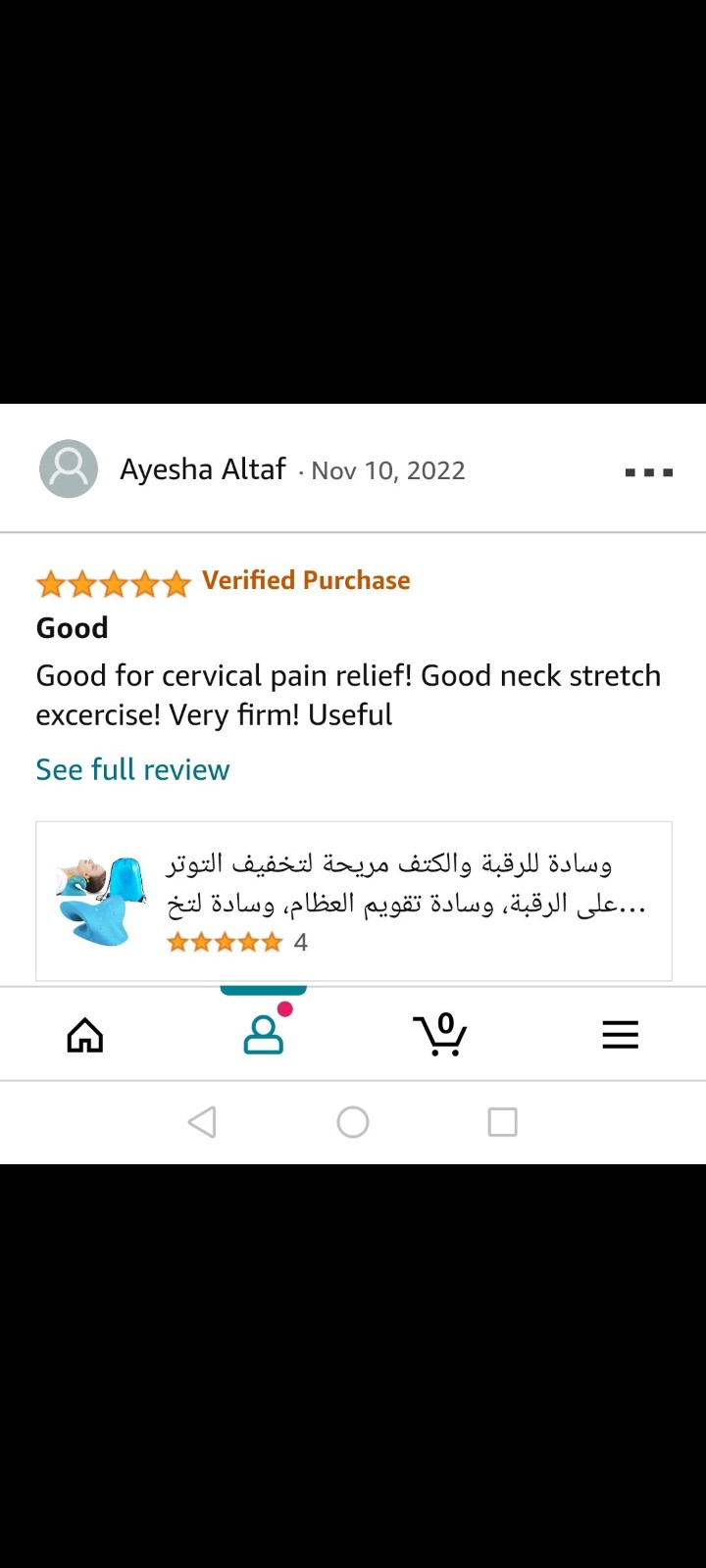Viewport: 706px width, 1568px height.
Task: Open Ayesha Altaf's profile avatar
Action: click(x=69, y=469)
